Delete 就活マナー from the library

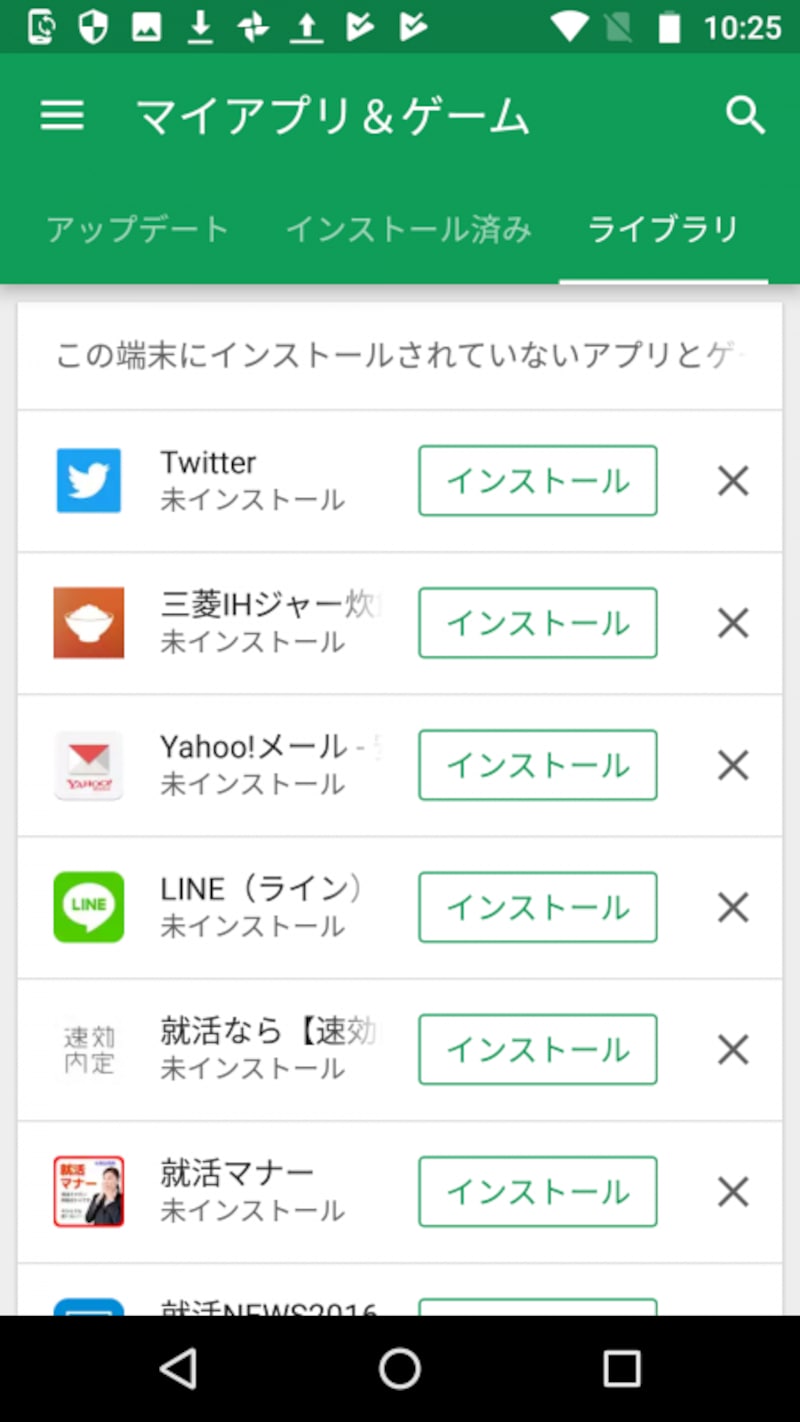(733, 1191)
